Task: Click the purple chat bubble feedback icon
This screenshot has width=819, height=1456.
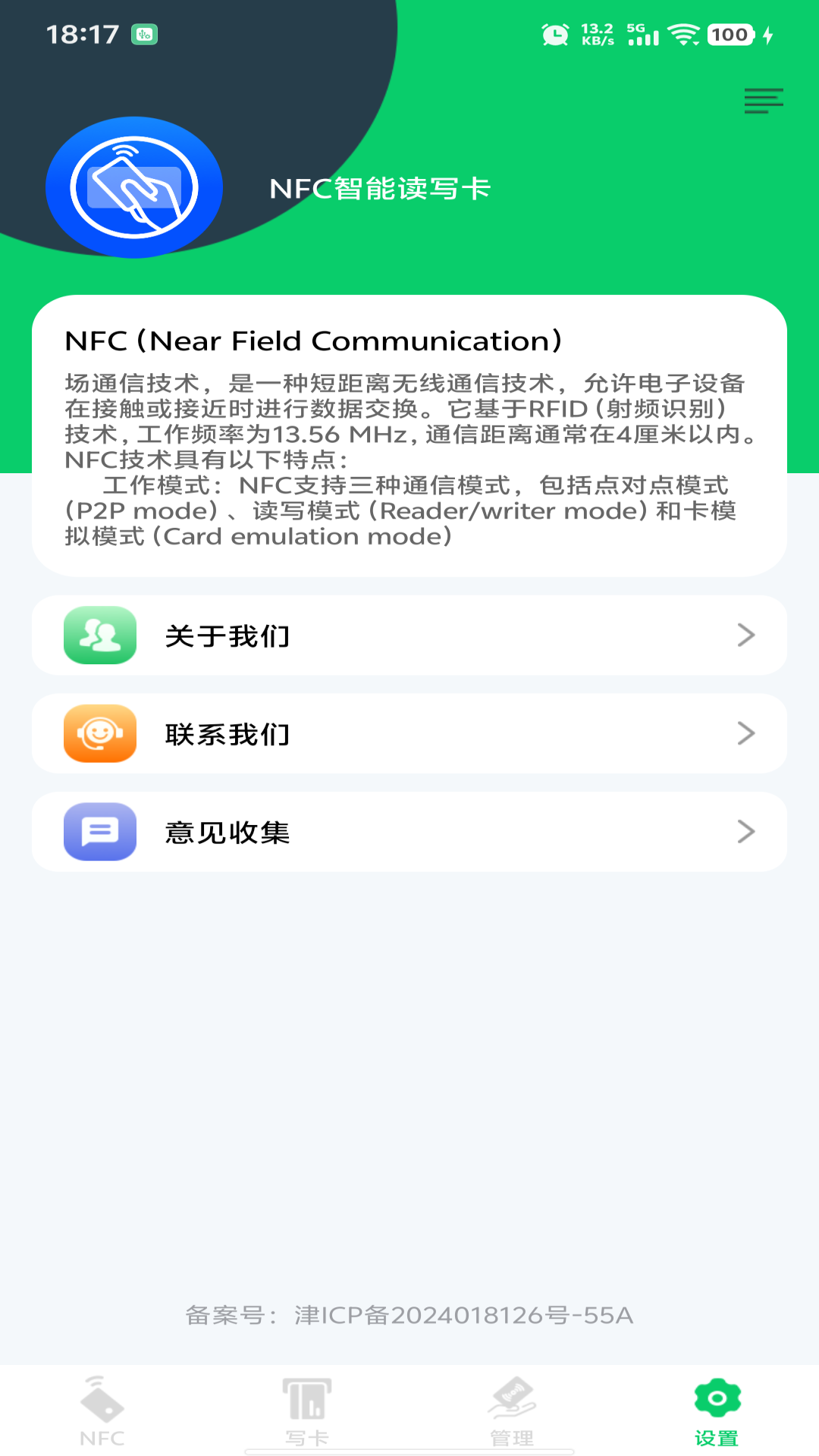Action: point(99,832)
